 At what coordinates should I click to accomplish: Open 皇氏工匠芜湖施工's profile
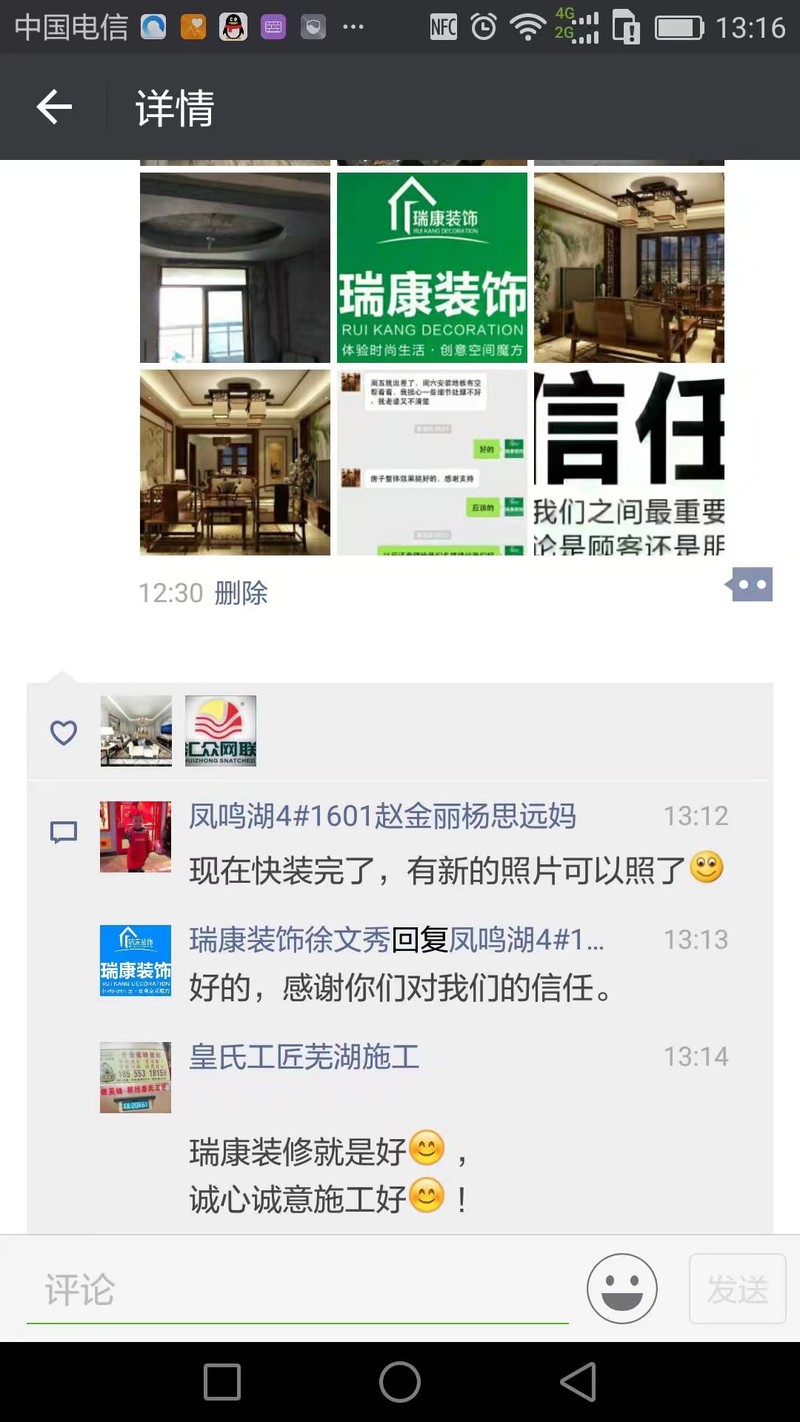tap(304, 1057)
